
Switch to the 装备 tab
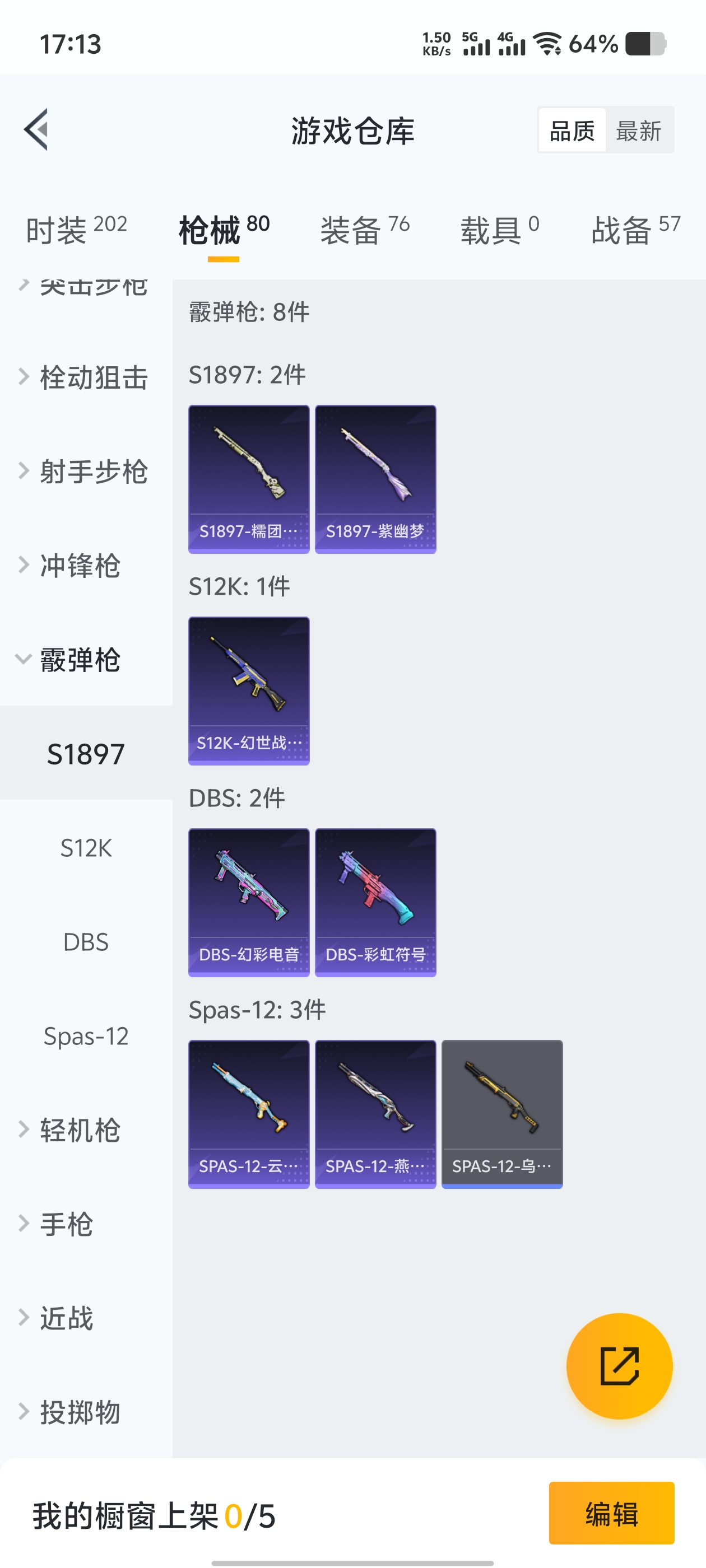(364, 230)
